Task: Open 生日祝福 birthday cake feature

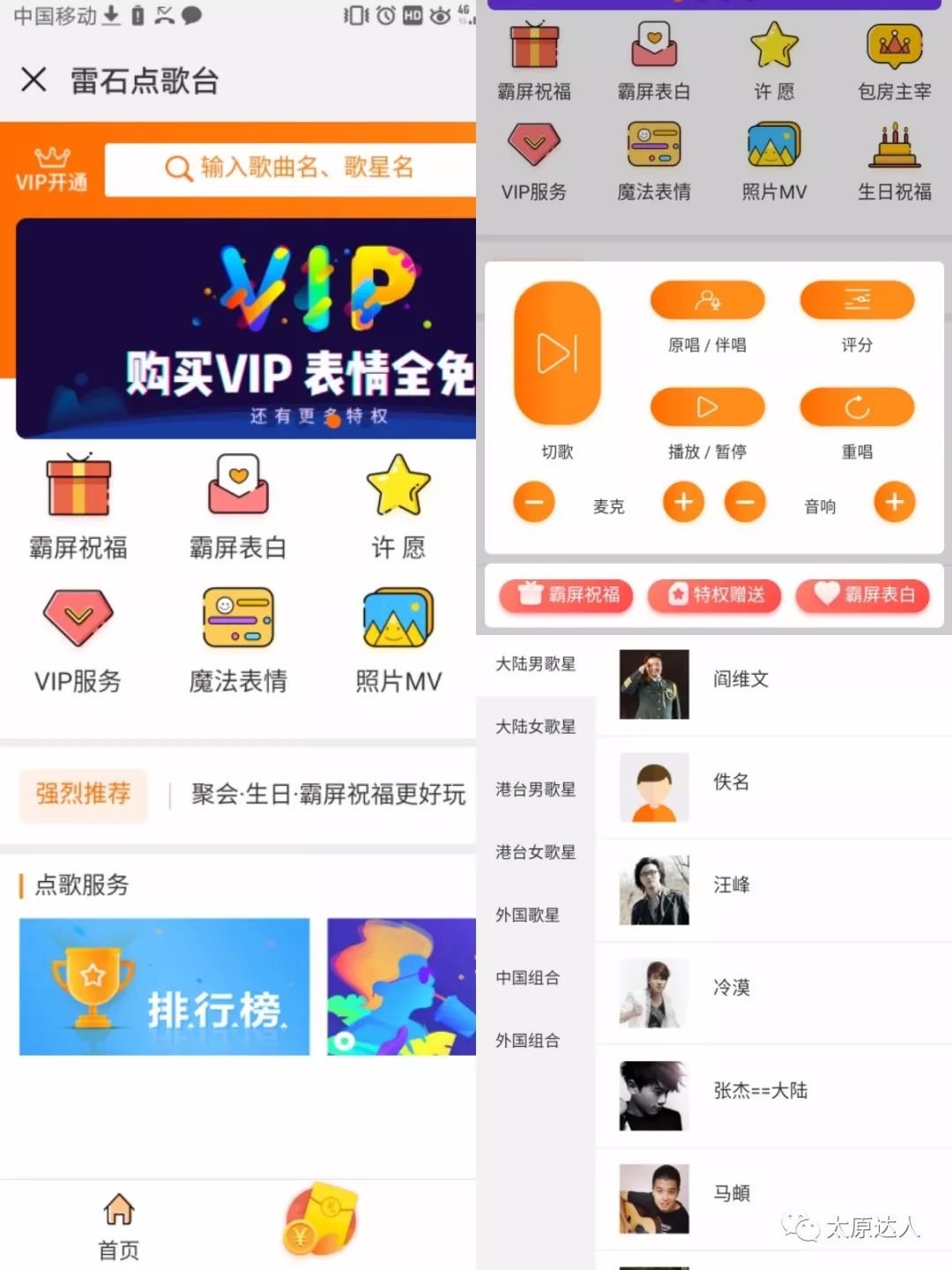Action: pyautogui.click(x=894, y=146)
